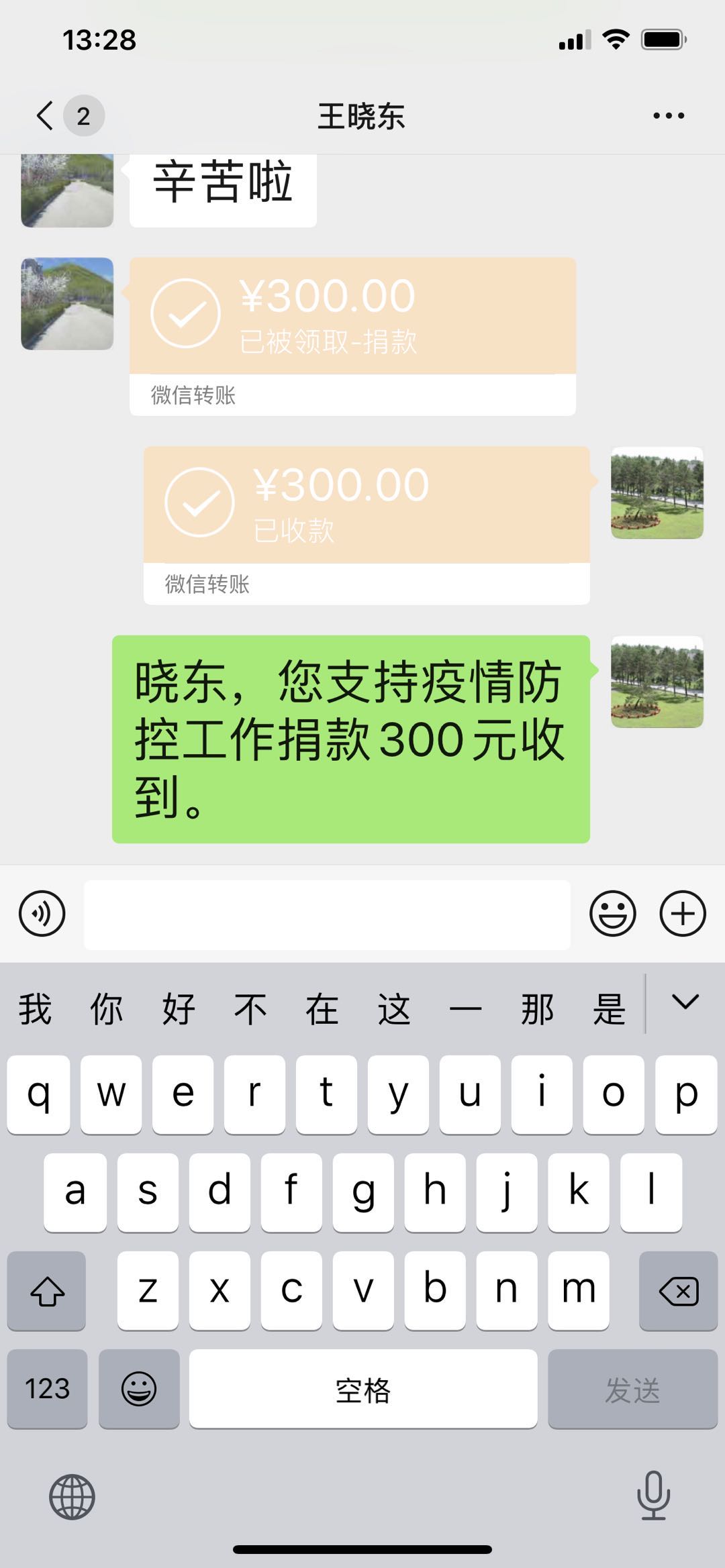Open the sticker and emoji panel
This screenshot has height=1568, width=725.
click(x=612, y=913)
